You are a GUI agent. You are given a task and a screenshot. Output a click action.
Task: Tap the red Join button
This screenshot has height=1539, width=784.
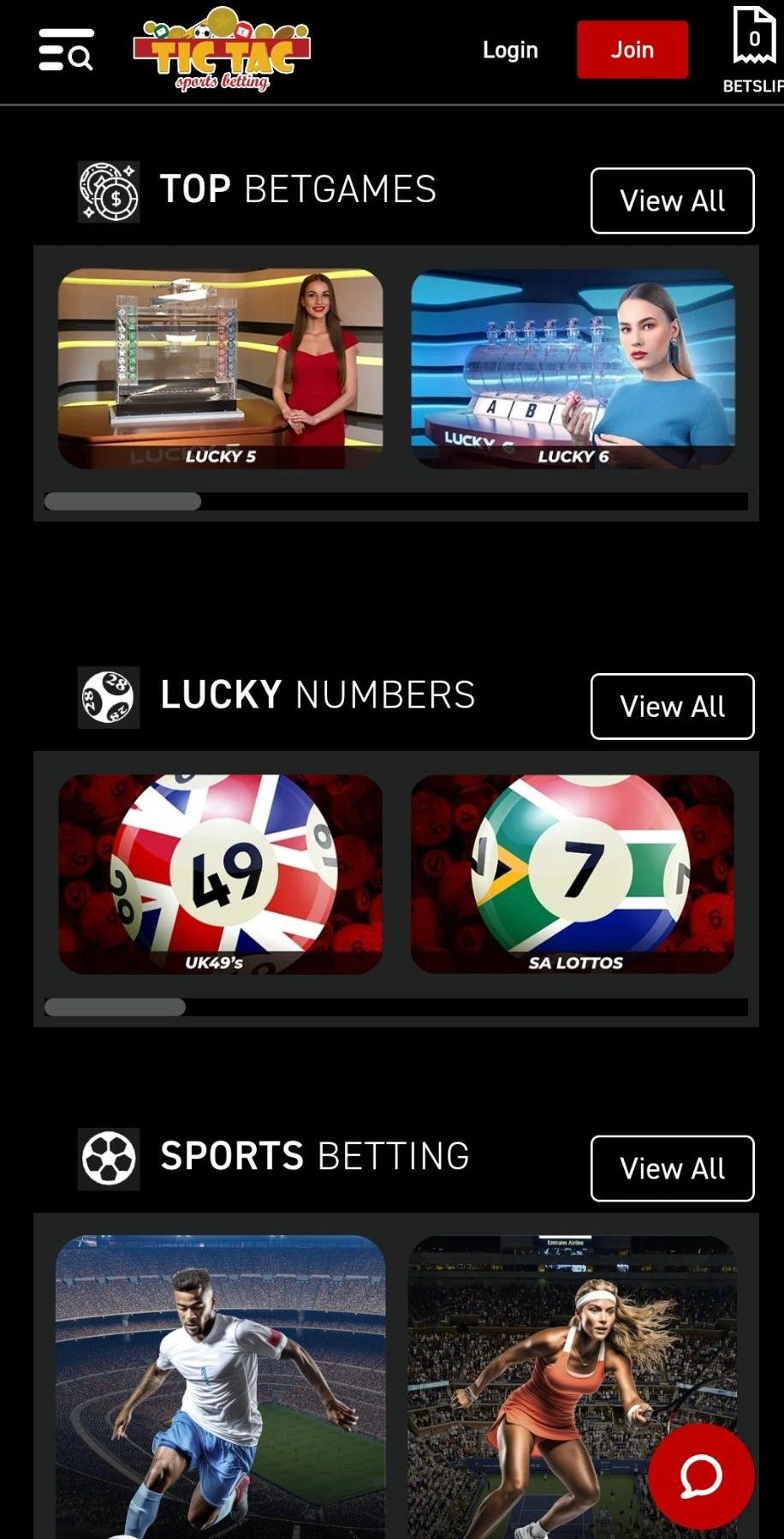coord(632,50)
